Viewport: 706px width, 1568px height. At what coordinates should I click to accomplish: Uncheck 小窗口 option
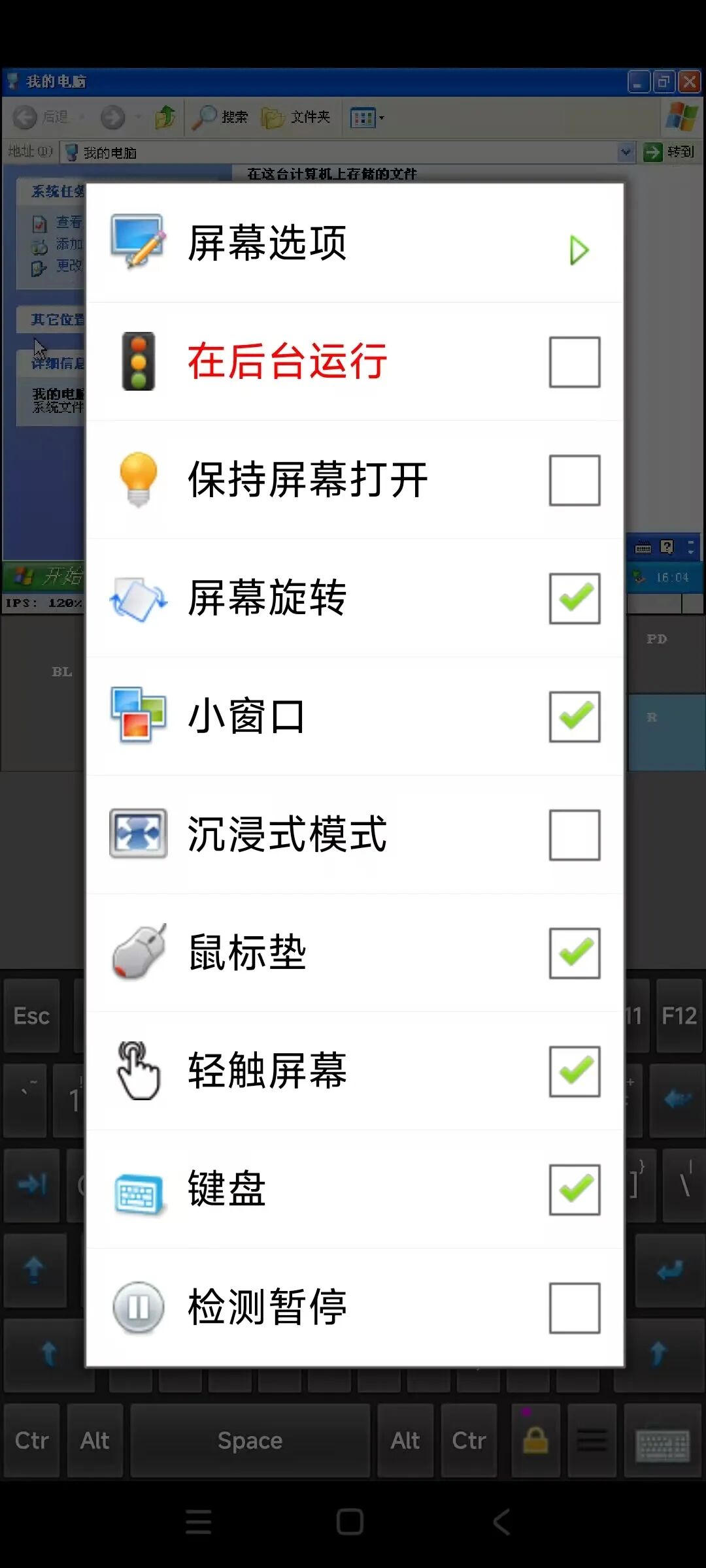[574, 717]
